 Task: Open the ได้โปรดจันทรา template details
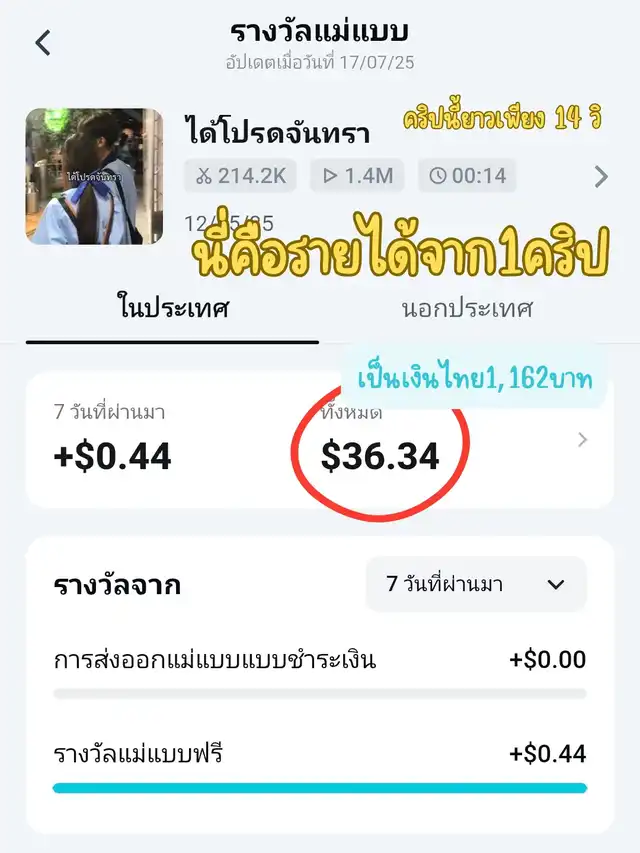click(600, 177)
